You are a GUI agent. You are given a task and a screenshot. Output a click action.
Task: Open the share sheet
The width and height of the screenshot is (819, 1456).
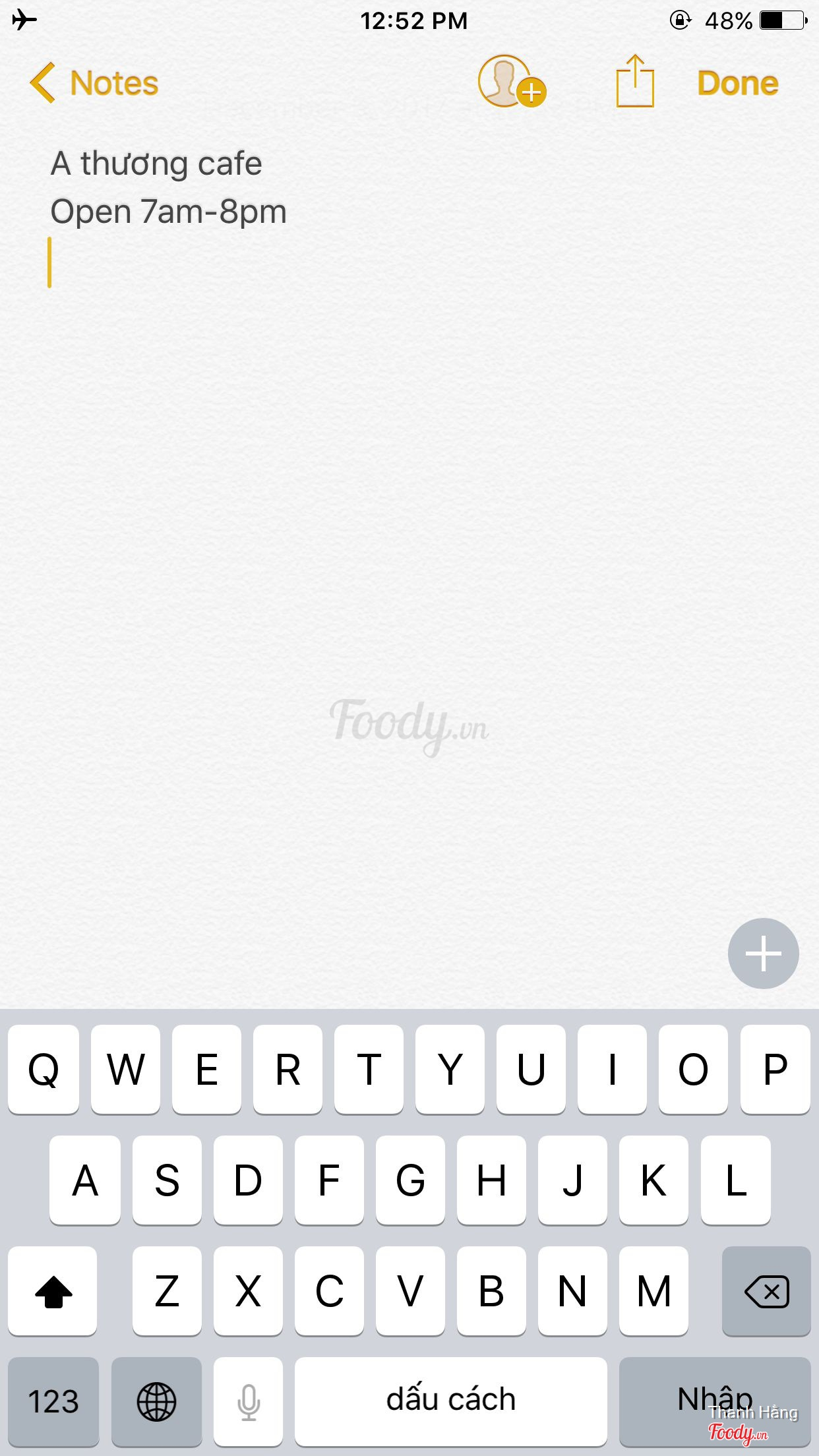[x=634, y=82]
